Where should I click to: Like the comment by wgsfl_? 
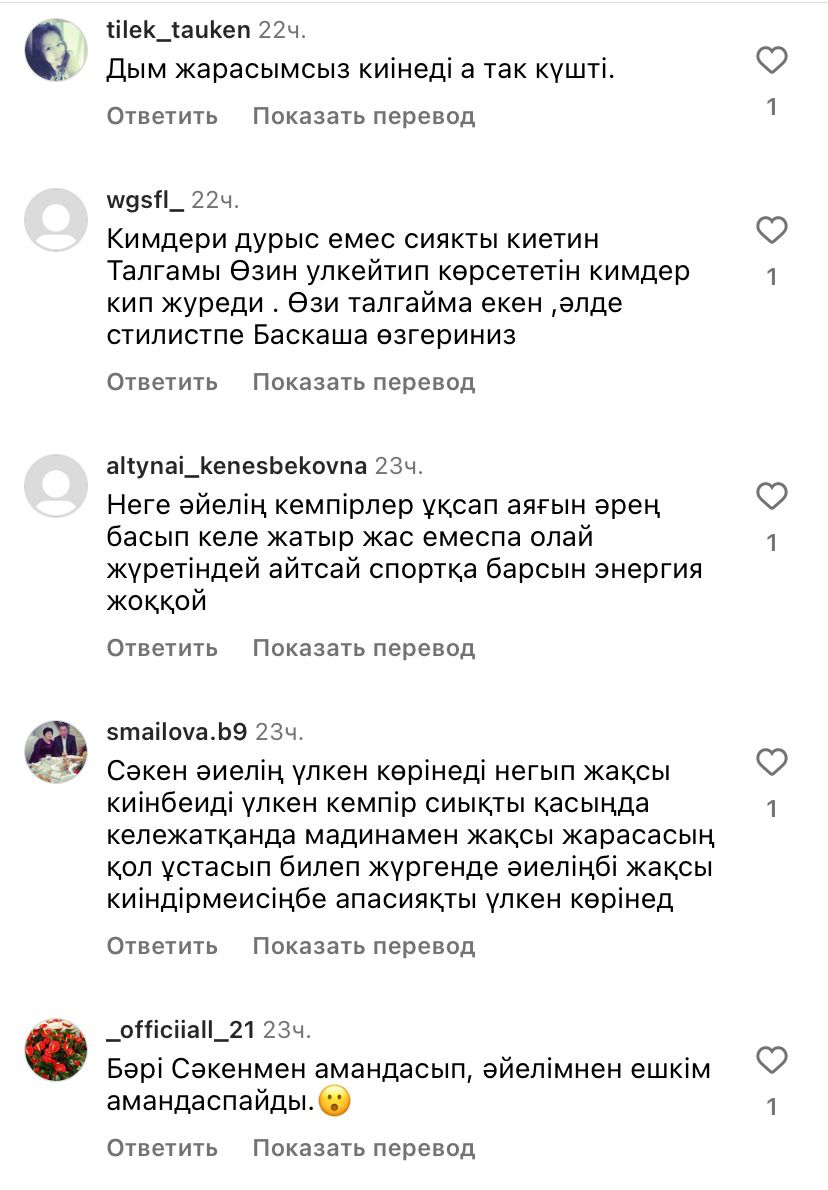771,231
